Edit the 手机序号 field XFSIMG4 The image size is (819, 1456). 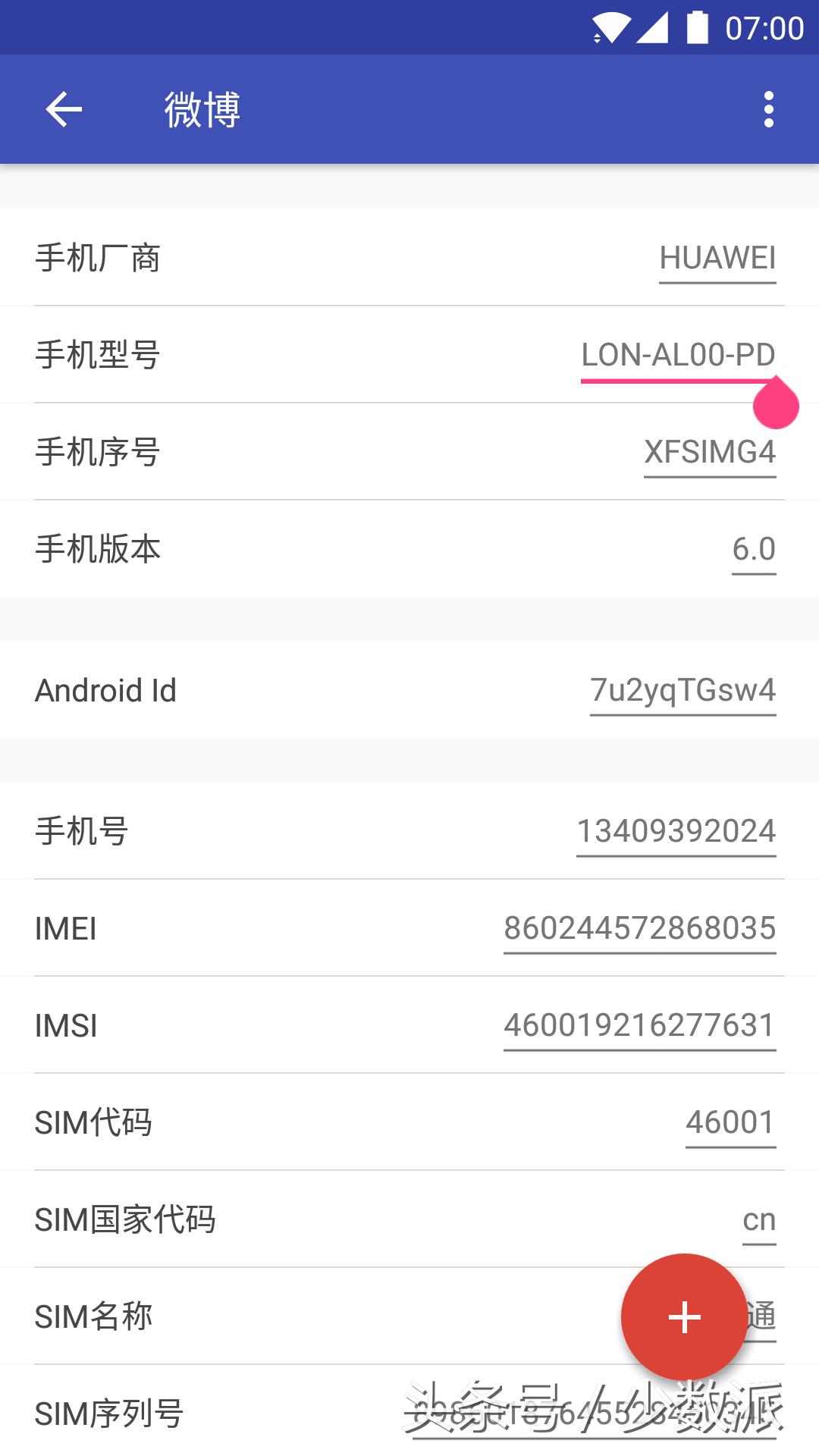coord(709,452)
